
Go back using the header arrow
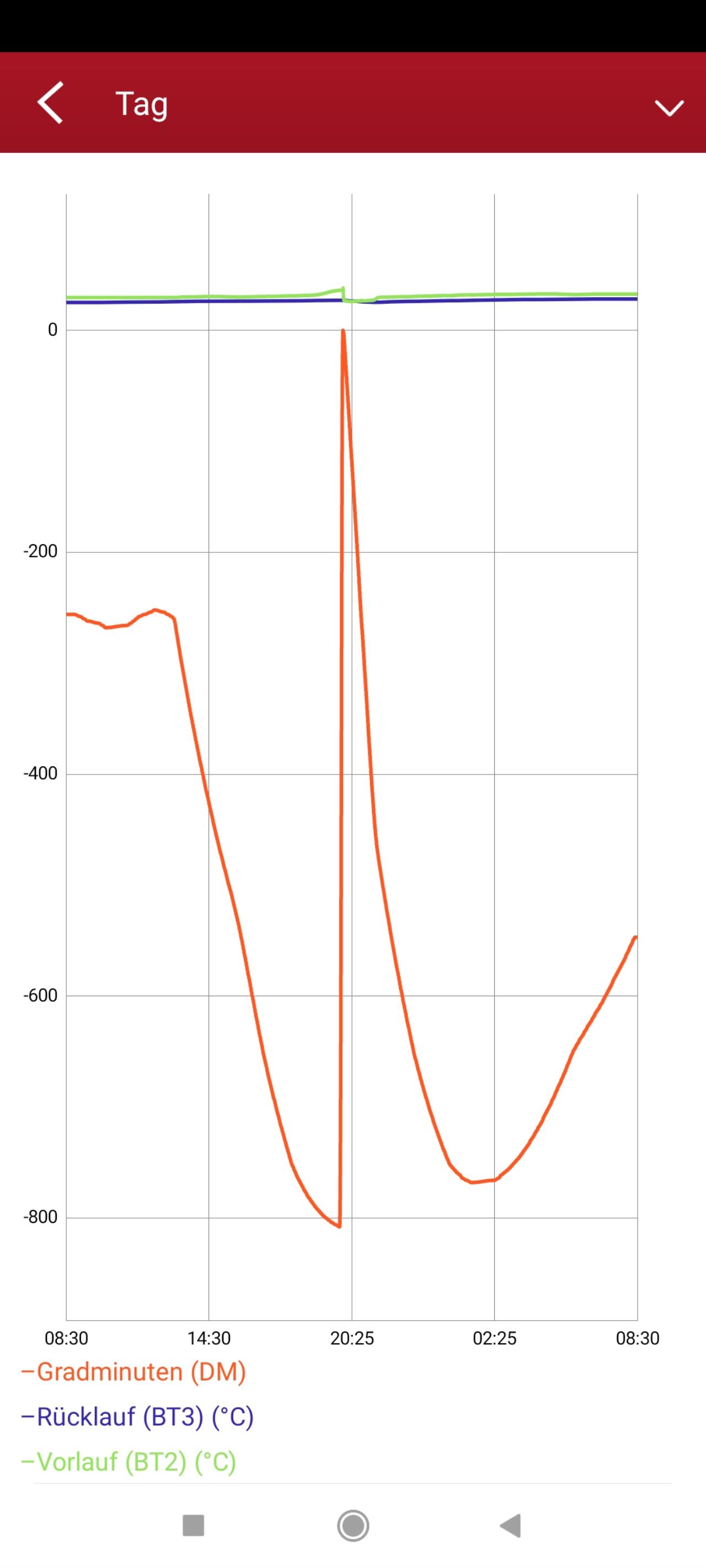[x=51, y=102]
